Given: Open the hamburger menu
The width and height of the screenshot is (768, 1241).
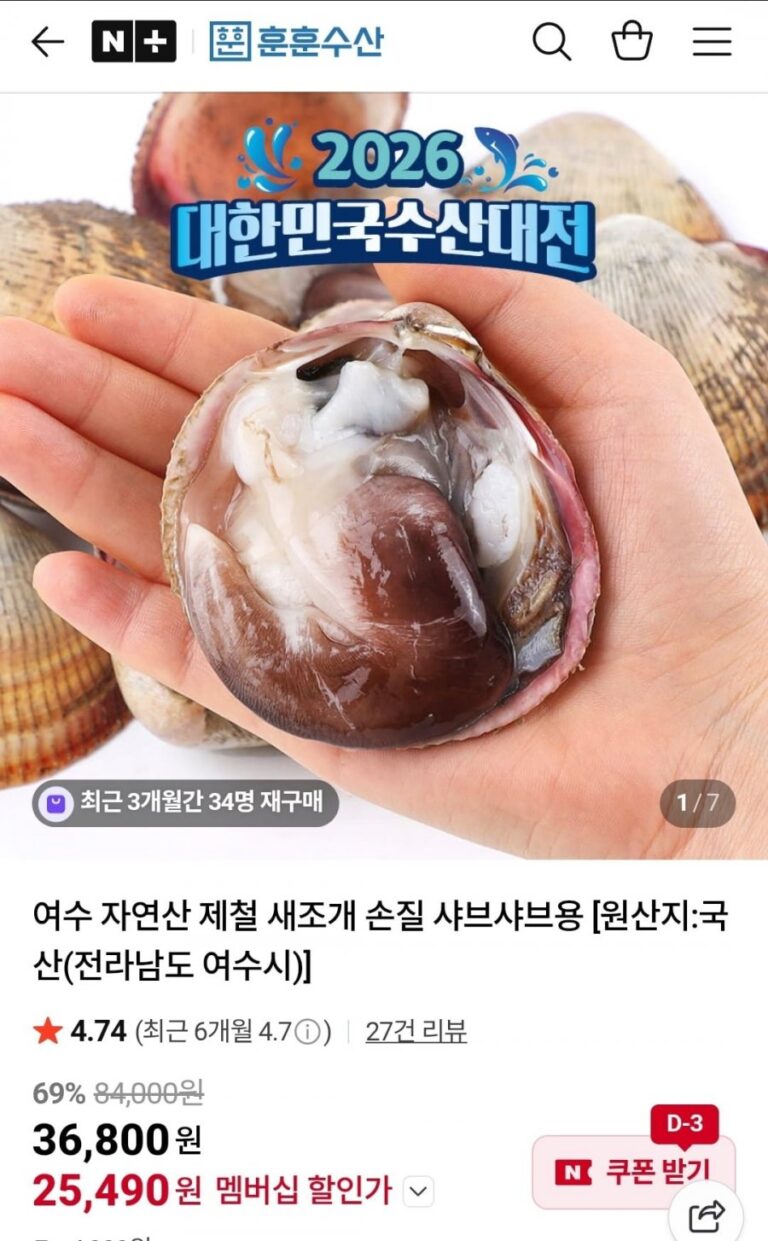Looking at the screenshot, I should coord(712,42).
